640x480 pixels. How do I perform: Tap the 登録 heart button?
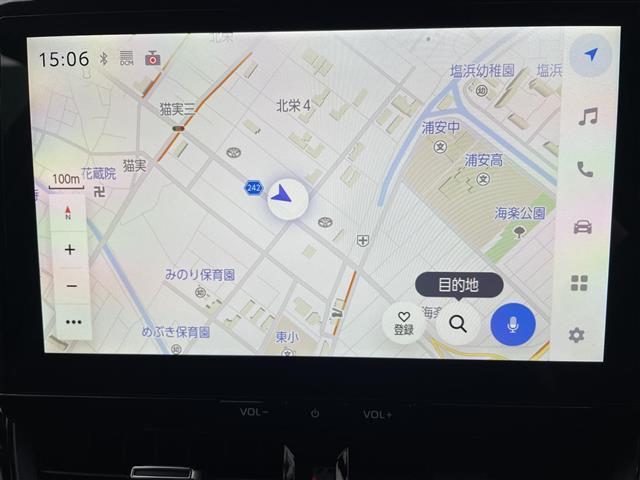coord(404,322)
